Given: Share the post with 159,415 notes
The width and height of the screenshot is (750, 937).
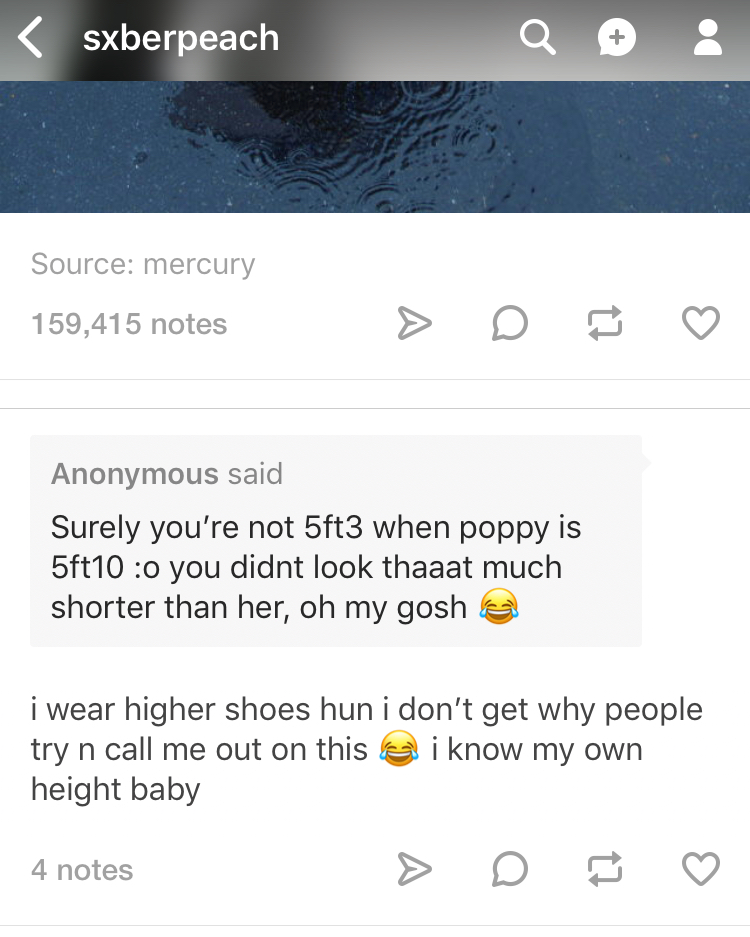Looking at the screenshot, I should pos(414,323).
